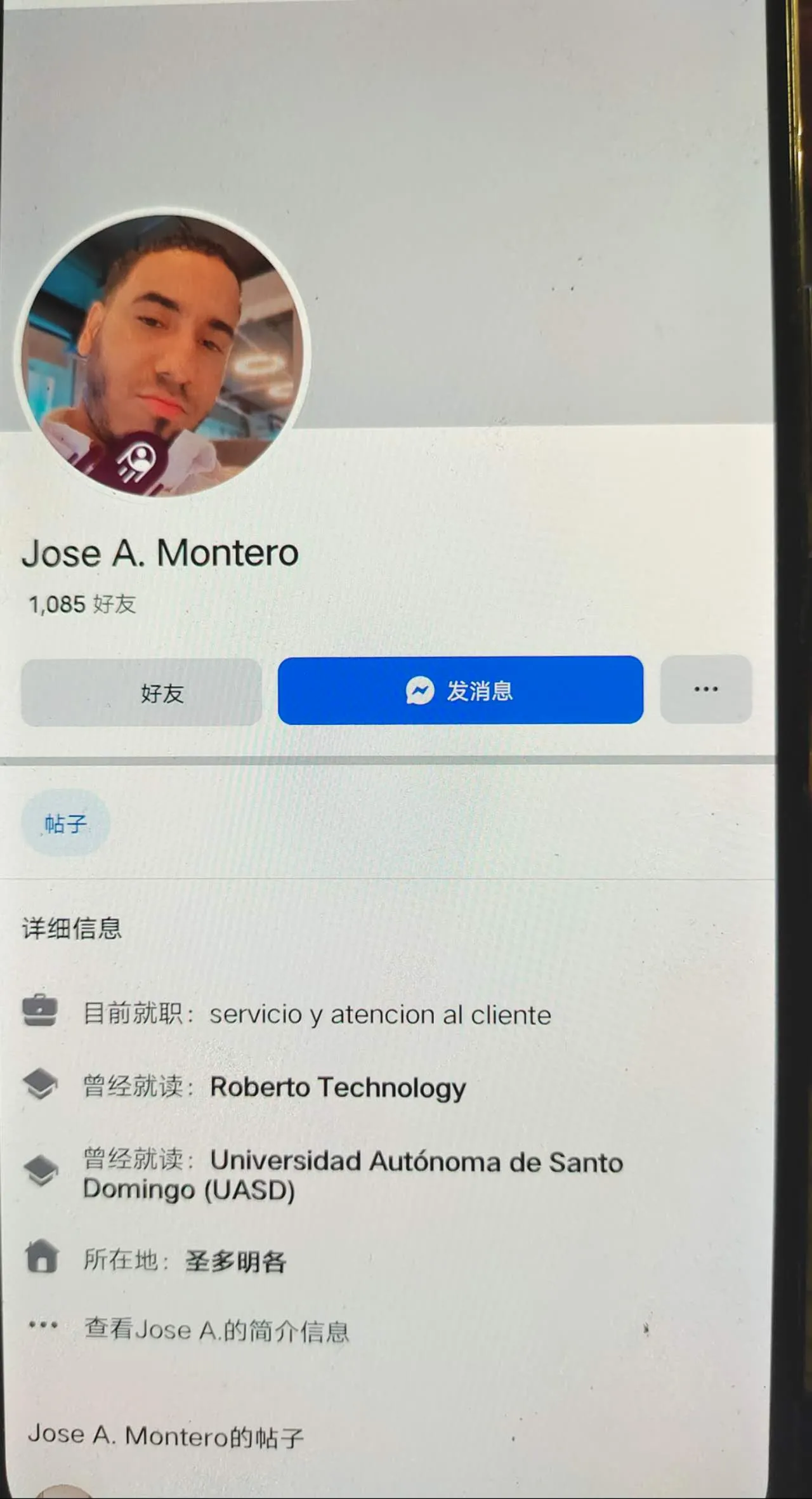Open Roberto Technology school link
This screenshot has width=812, height=1499.
[337, 1087]
